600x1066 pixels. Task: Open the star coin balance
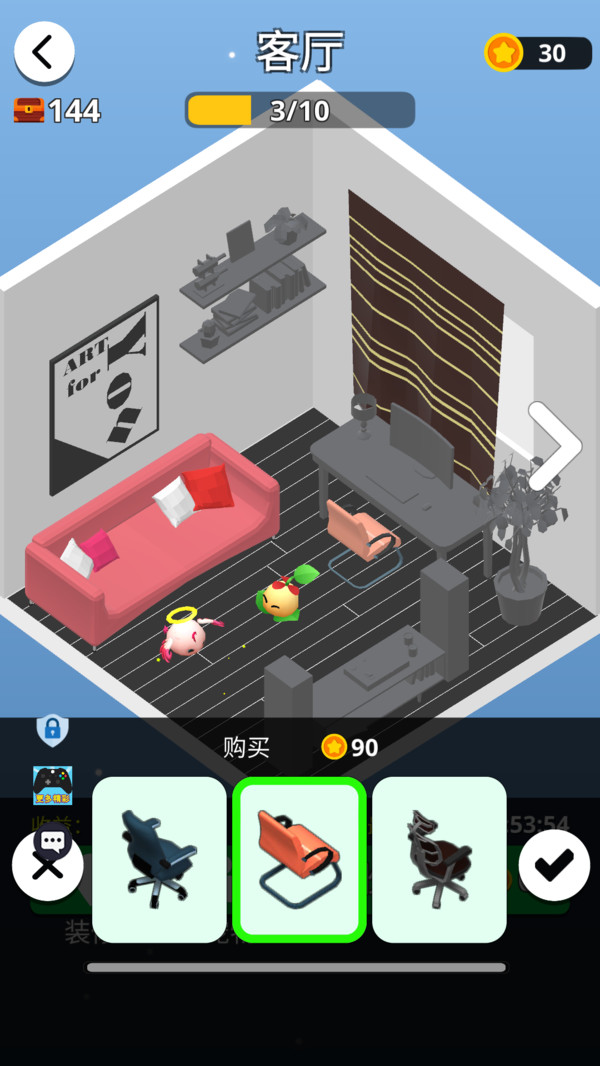click(x=538, y=52)
